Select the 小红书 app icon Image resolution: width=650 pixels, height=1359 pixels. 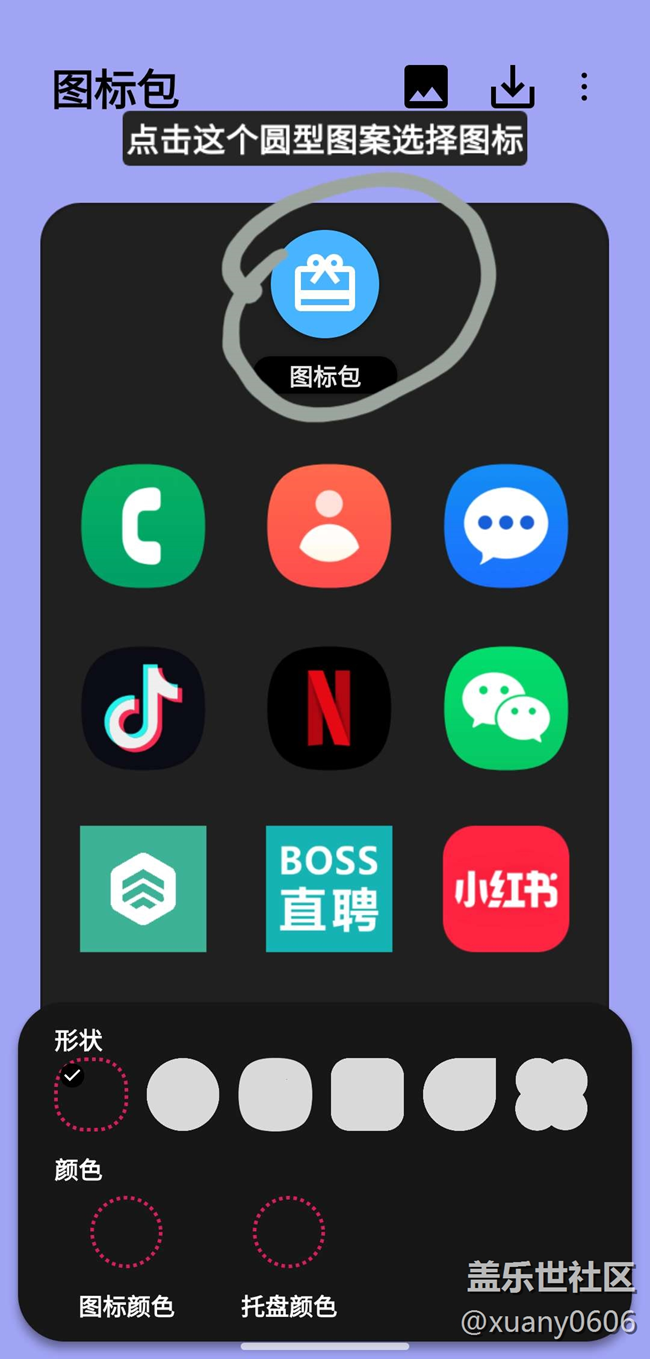point(506,889)
